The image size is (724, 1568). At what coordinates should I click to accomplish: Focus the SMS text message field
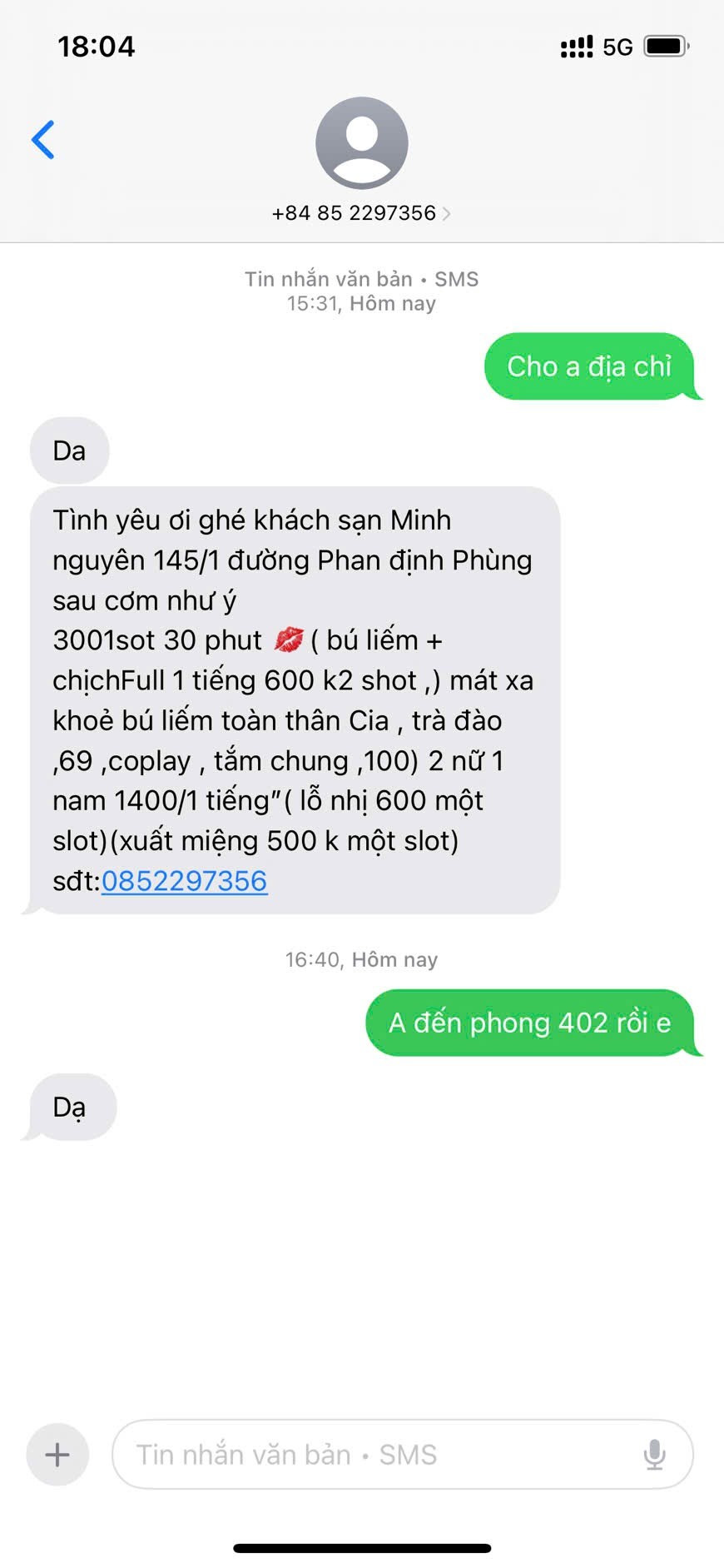pyautogui.click(x=374, y=1455)
